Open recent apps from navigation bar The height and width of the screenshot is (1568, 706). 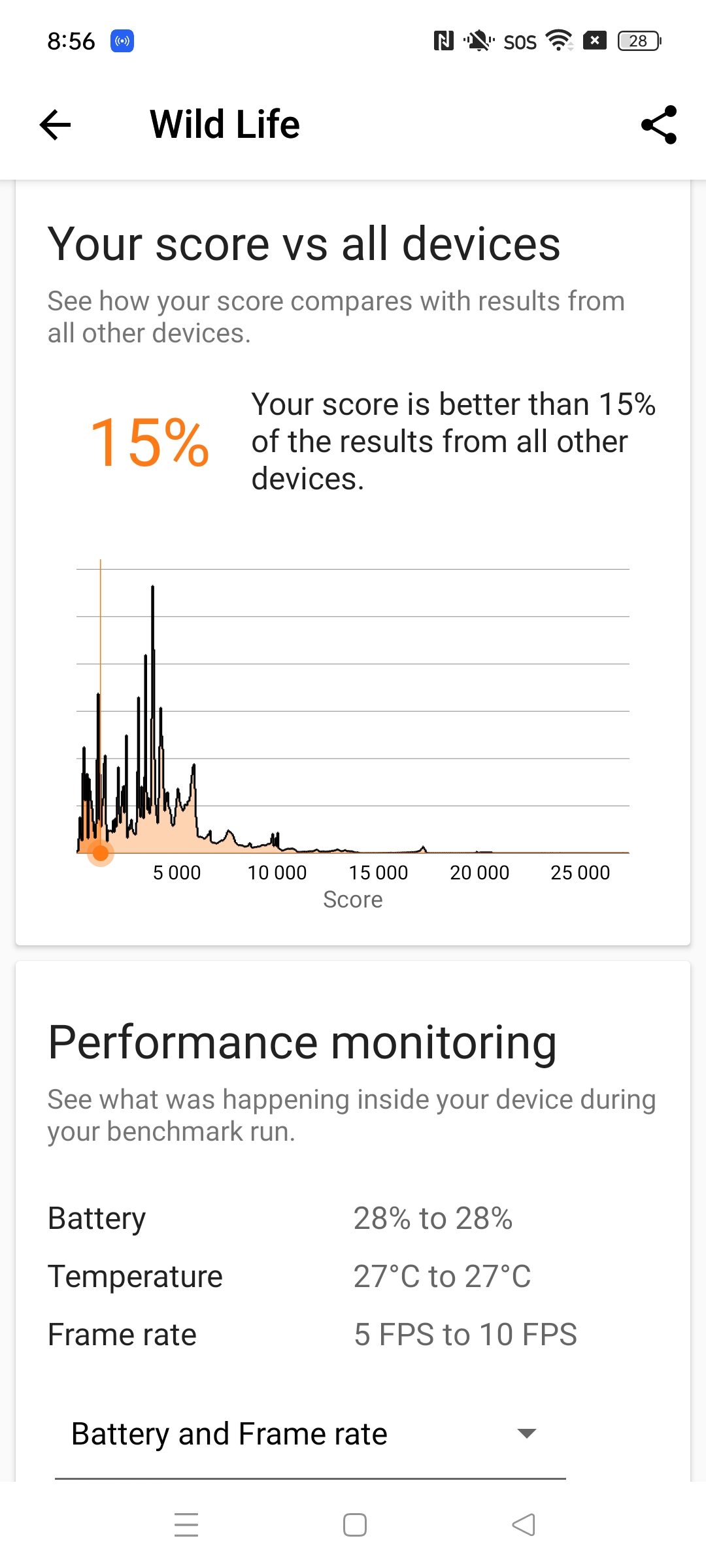click(186, 1525)
